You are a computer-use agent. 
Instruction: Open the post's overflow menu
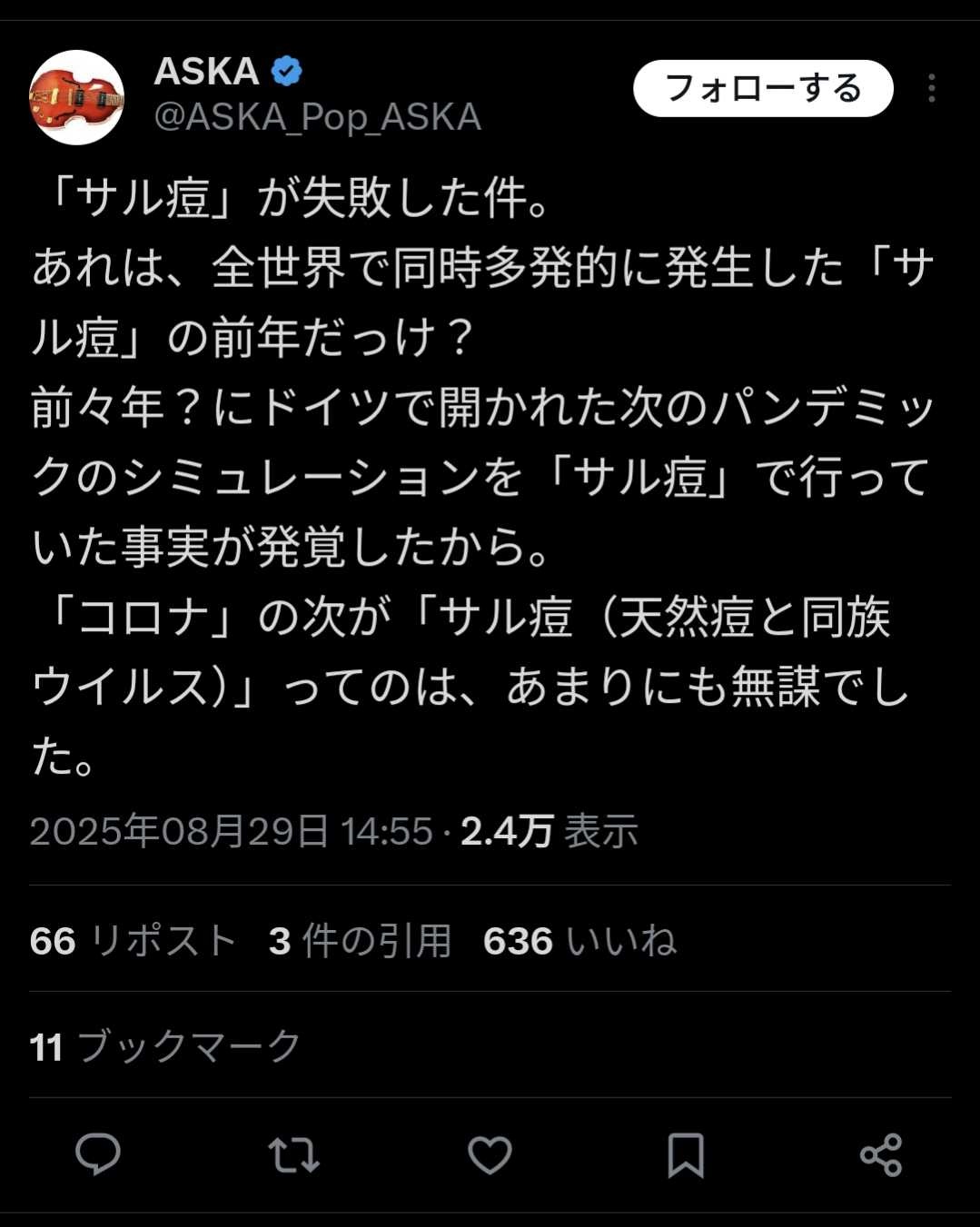click(931, 88)
